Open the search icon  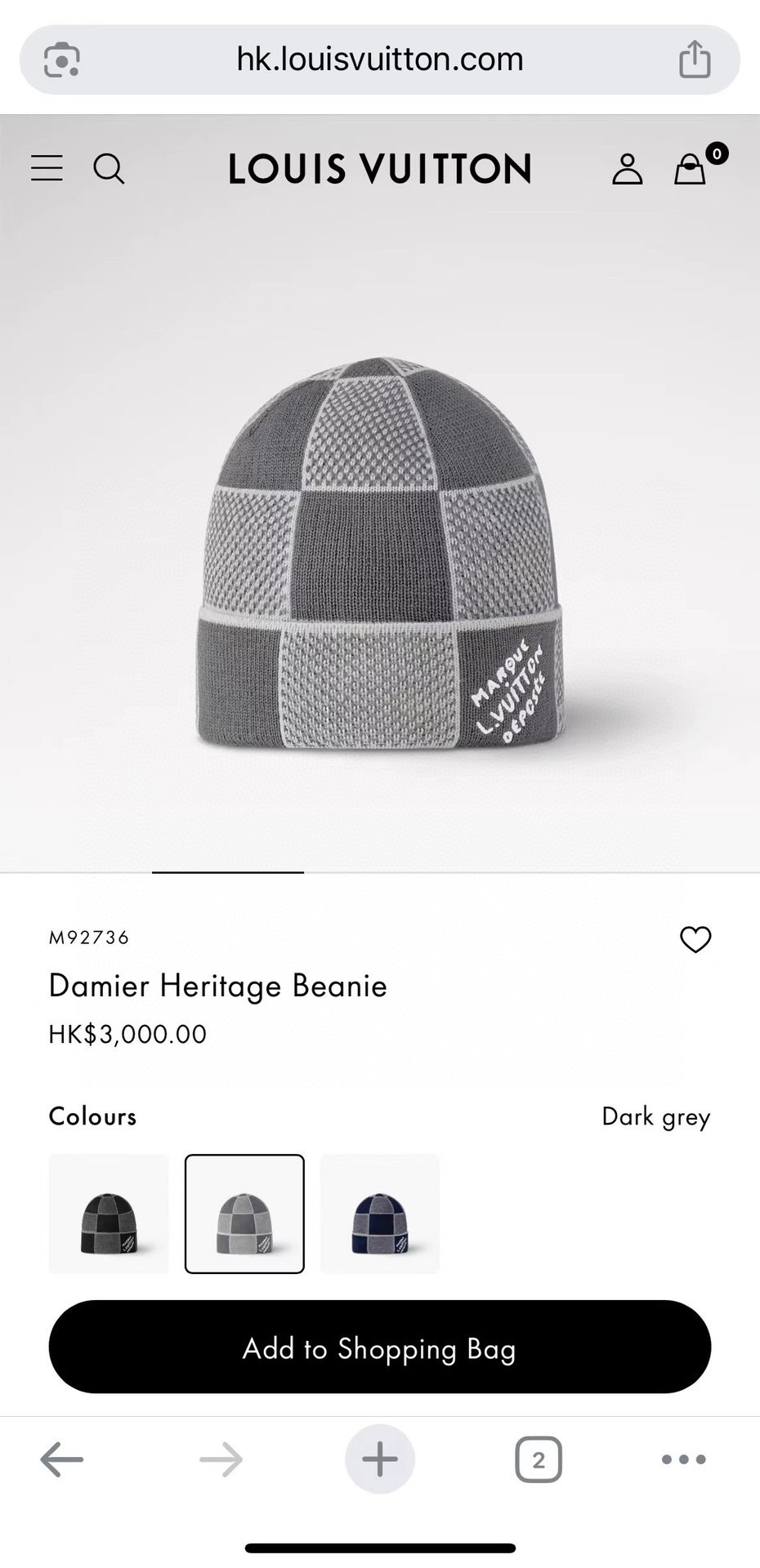click(x=110, y=169)
